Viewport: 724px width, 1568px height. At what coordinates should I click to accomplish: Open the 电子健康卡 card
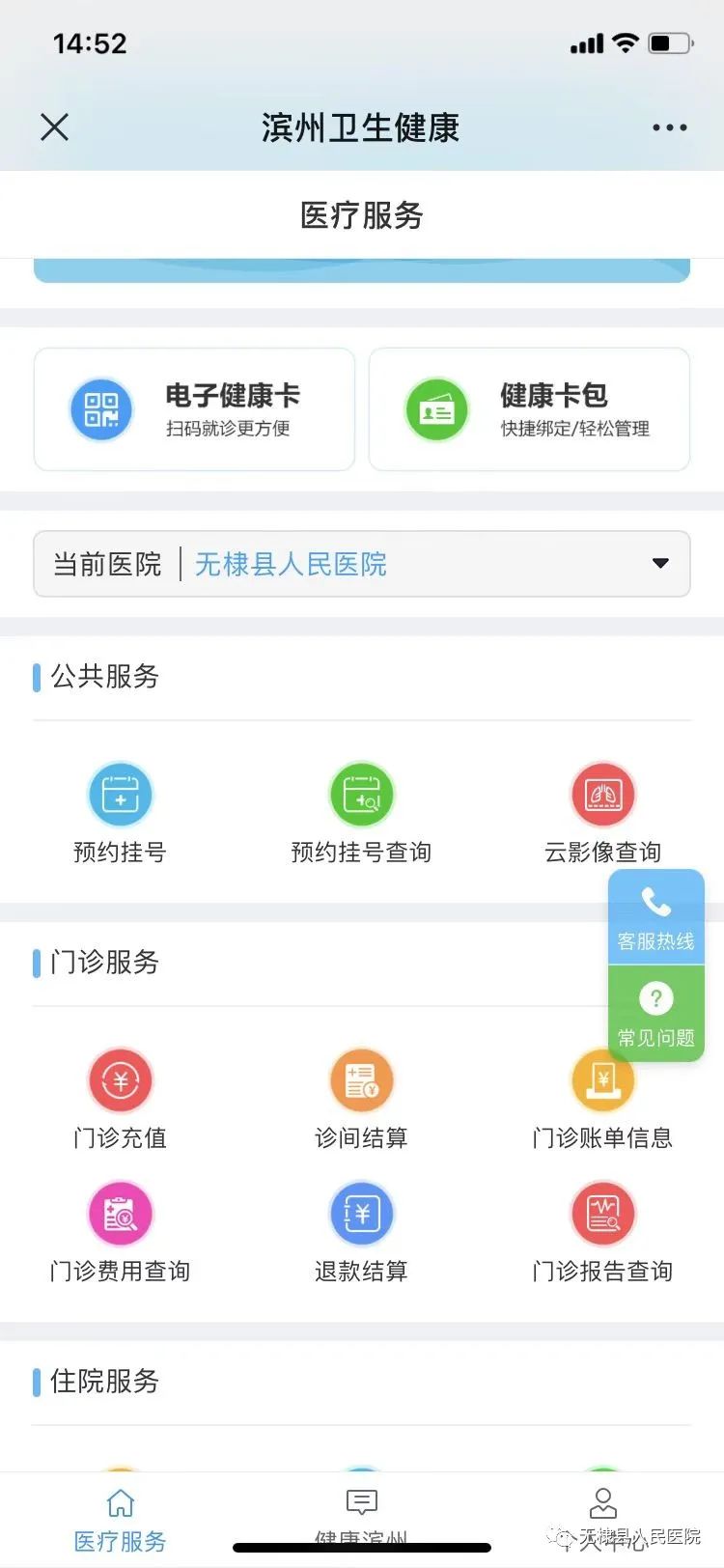pyautogui.click(x=194, y=409)
